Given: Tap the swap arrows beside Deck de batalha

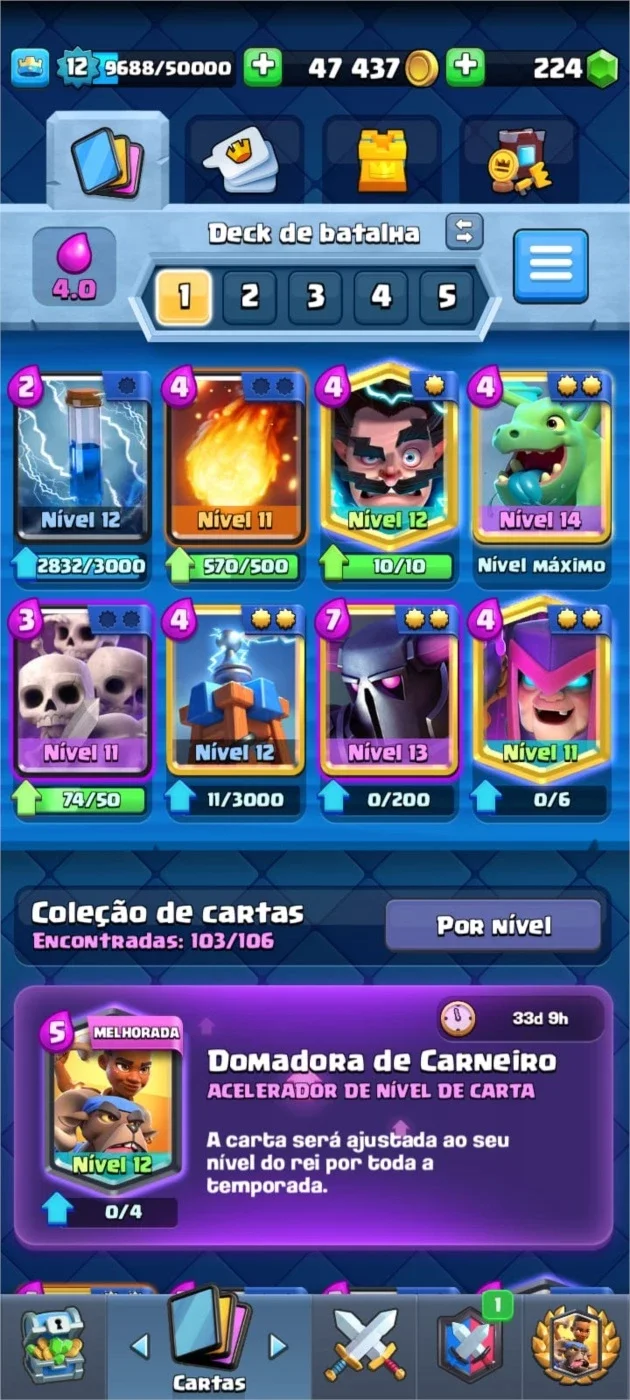Looking at the screenshot, I should (465, 232).
